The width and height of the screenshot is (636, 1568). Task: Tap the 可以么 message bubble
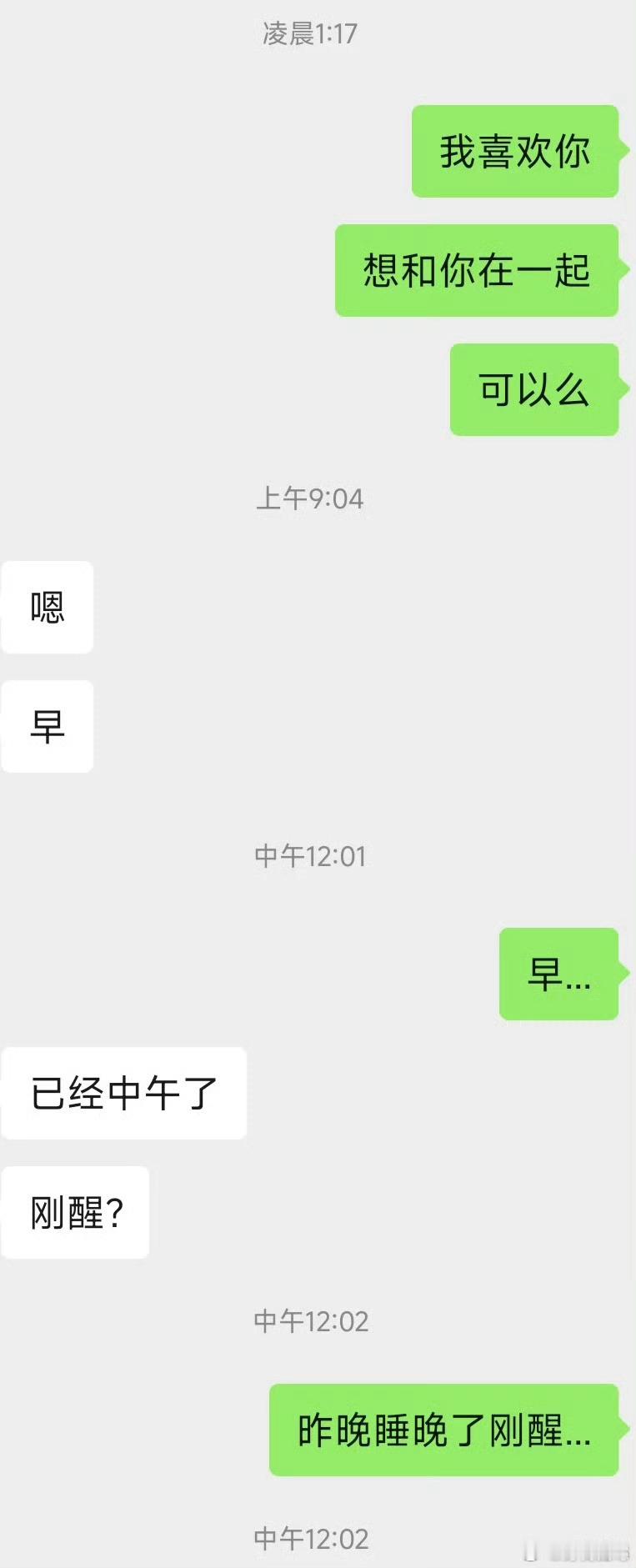point(533,389)
